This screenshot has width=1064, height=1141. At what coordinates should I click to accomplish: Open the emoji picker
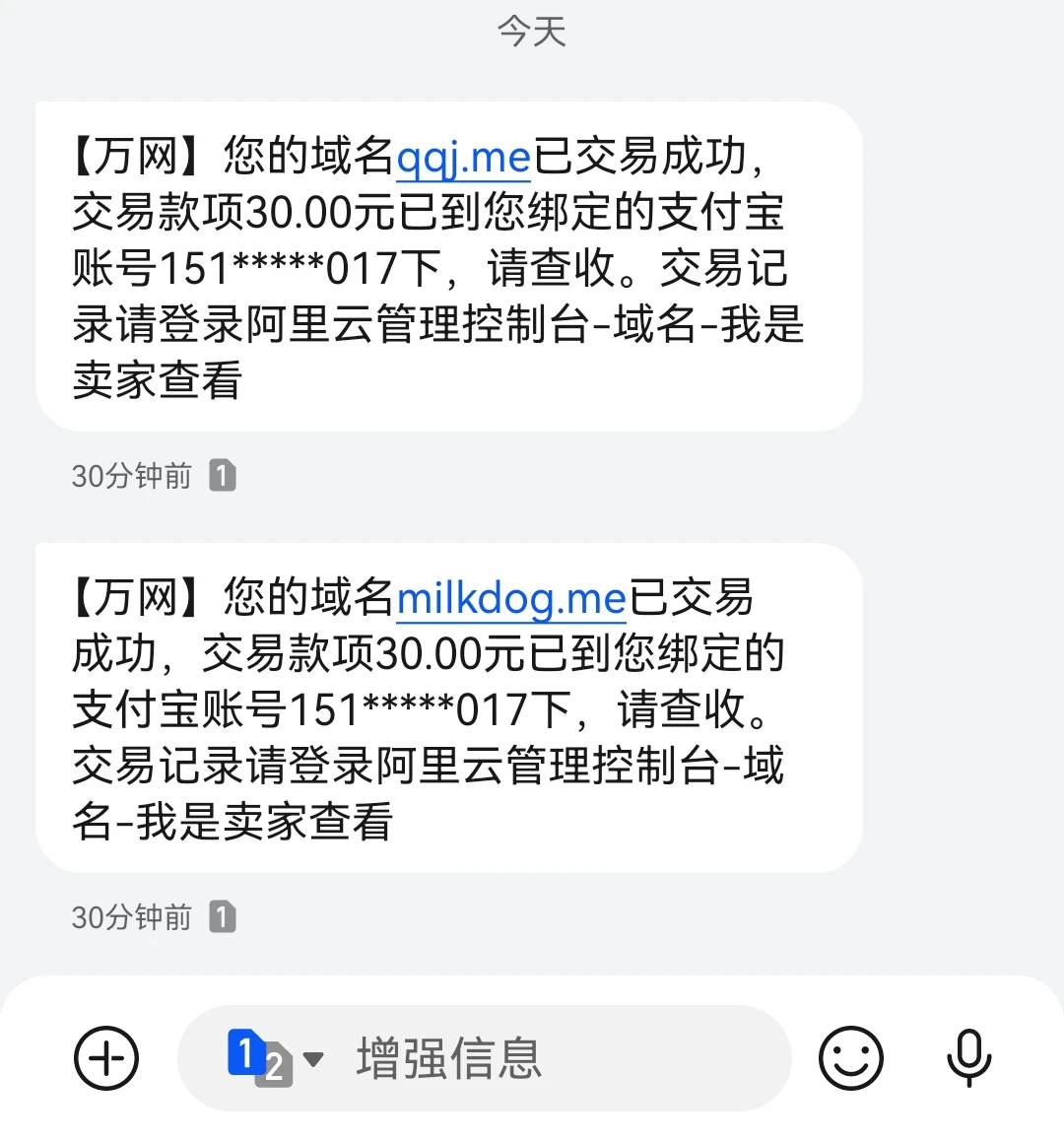[x=850, y=1058]
